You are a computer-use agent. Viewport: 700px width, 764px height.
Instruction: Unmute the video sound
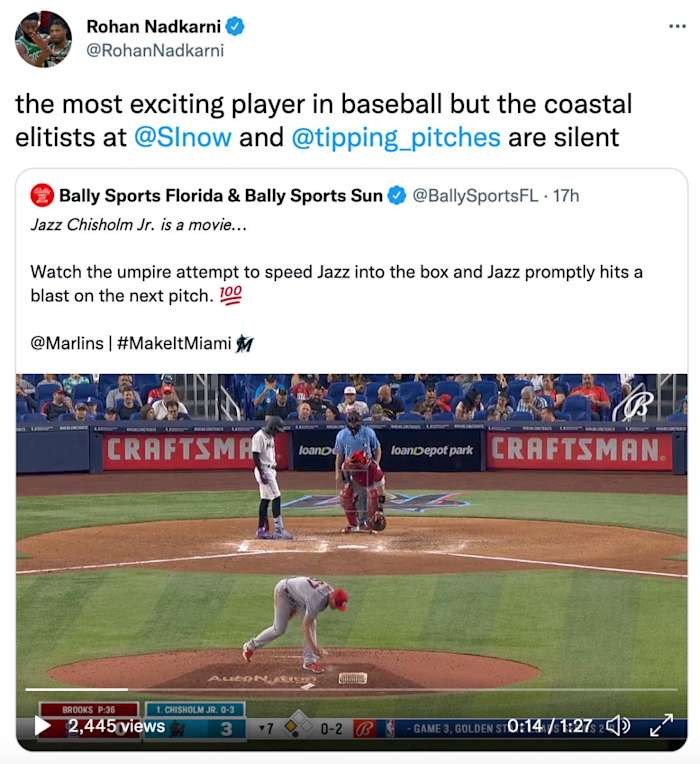tap(618, 726)
